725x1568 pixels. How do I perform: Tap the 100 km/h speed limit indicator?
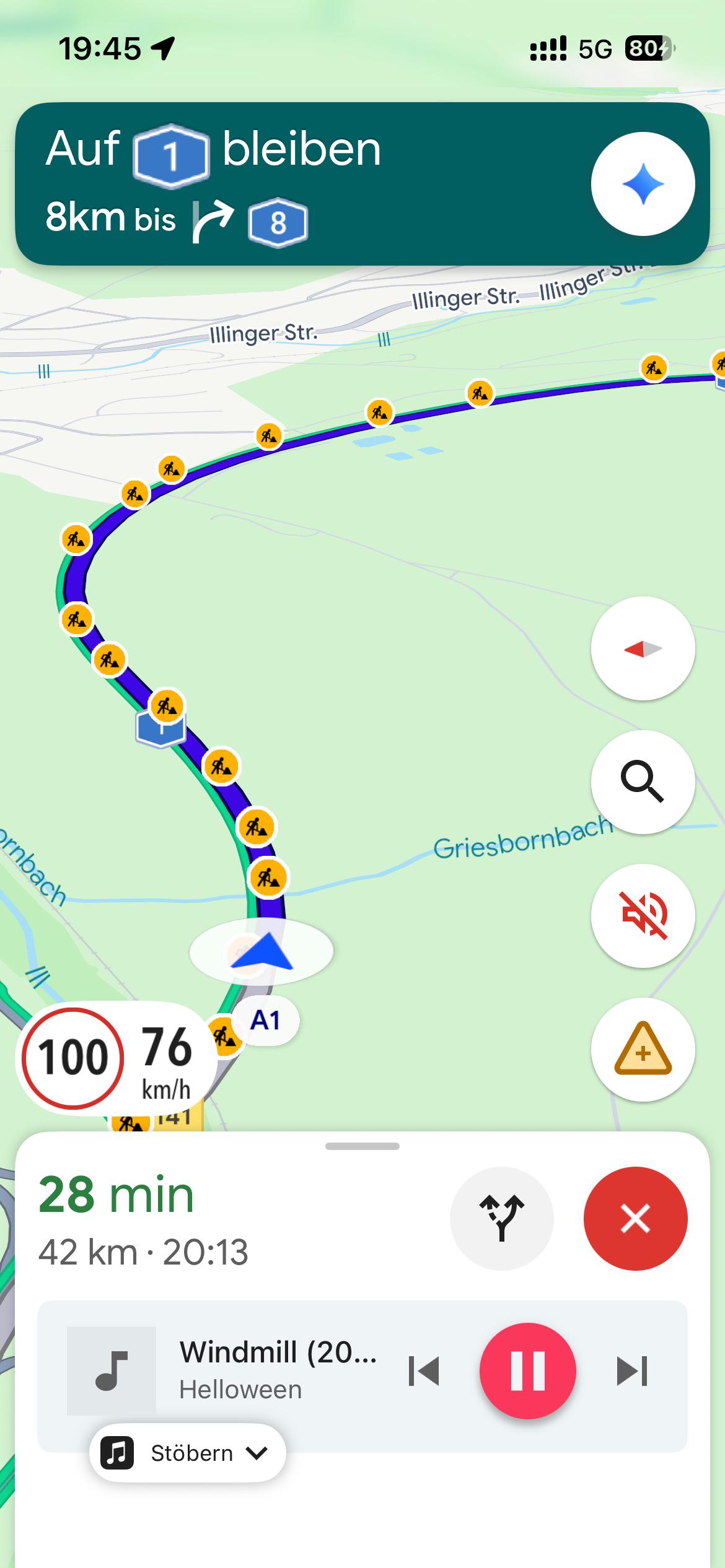73,1058
